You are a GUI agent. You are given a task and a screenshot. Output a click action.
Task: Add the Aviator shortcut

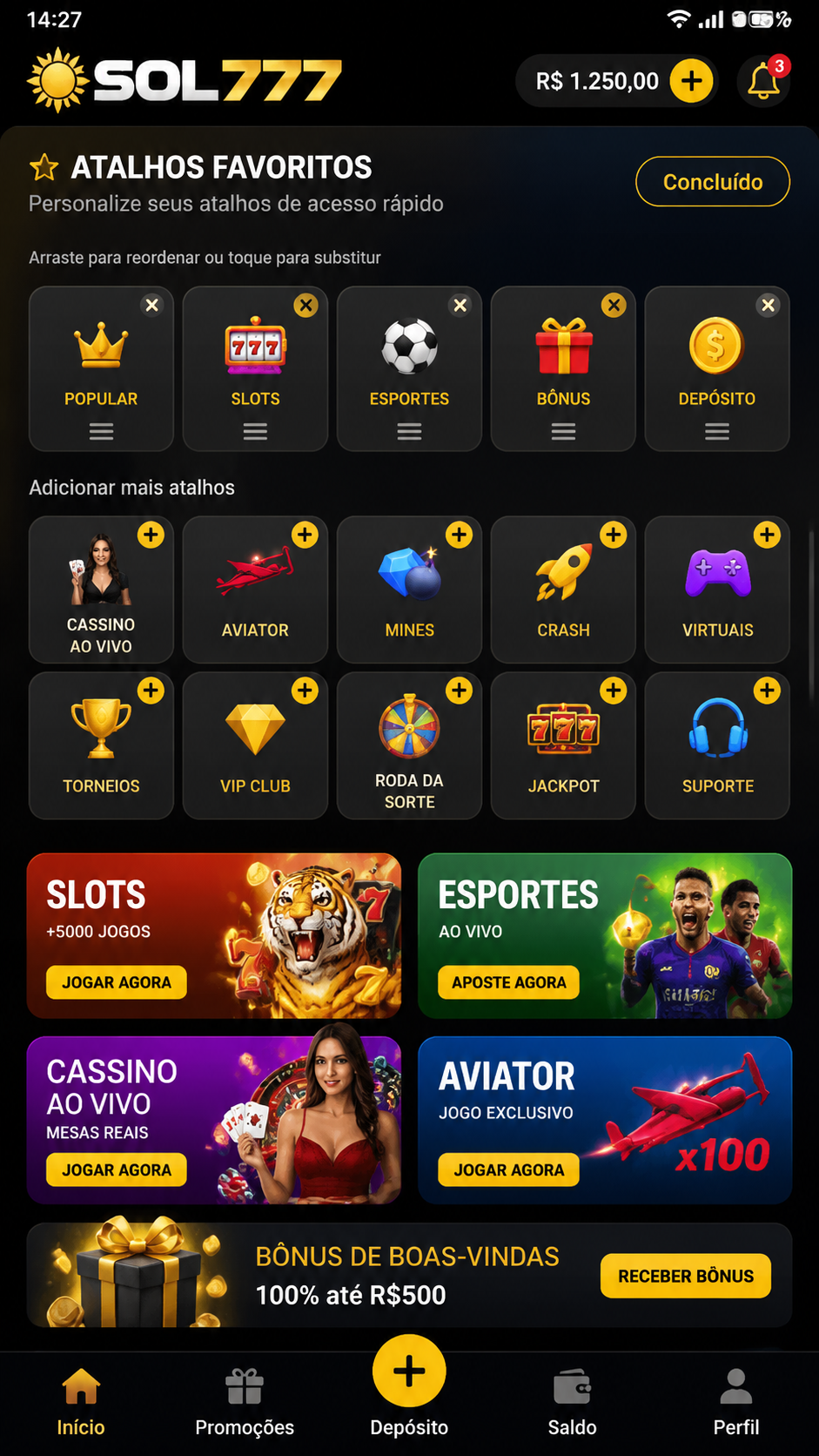point(305,535)
